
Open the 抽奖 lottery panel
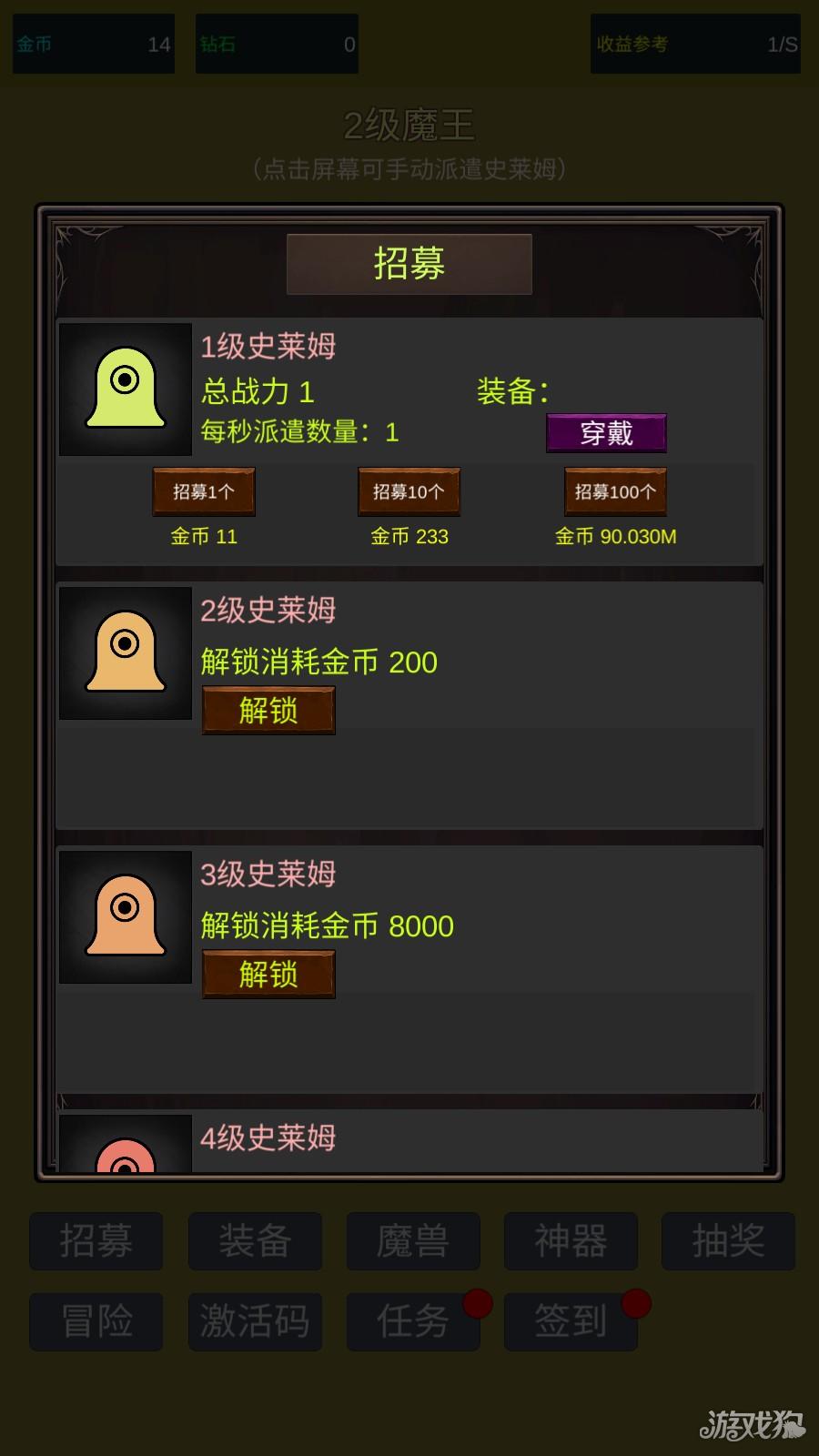729,1241
